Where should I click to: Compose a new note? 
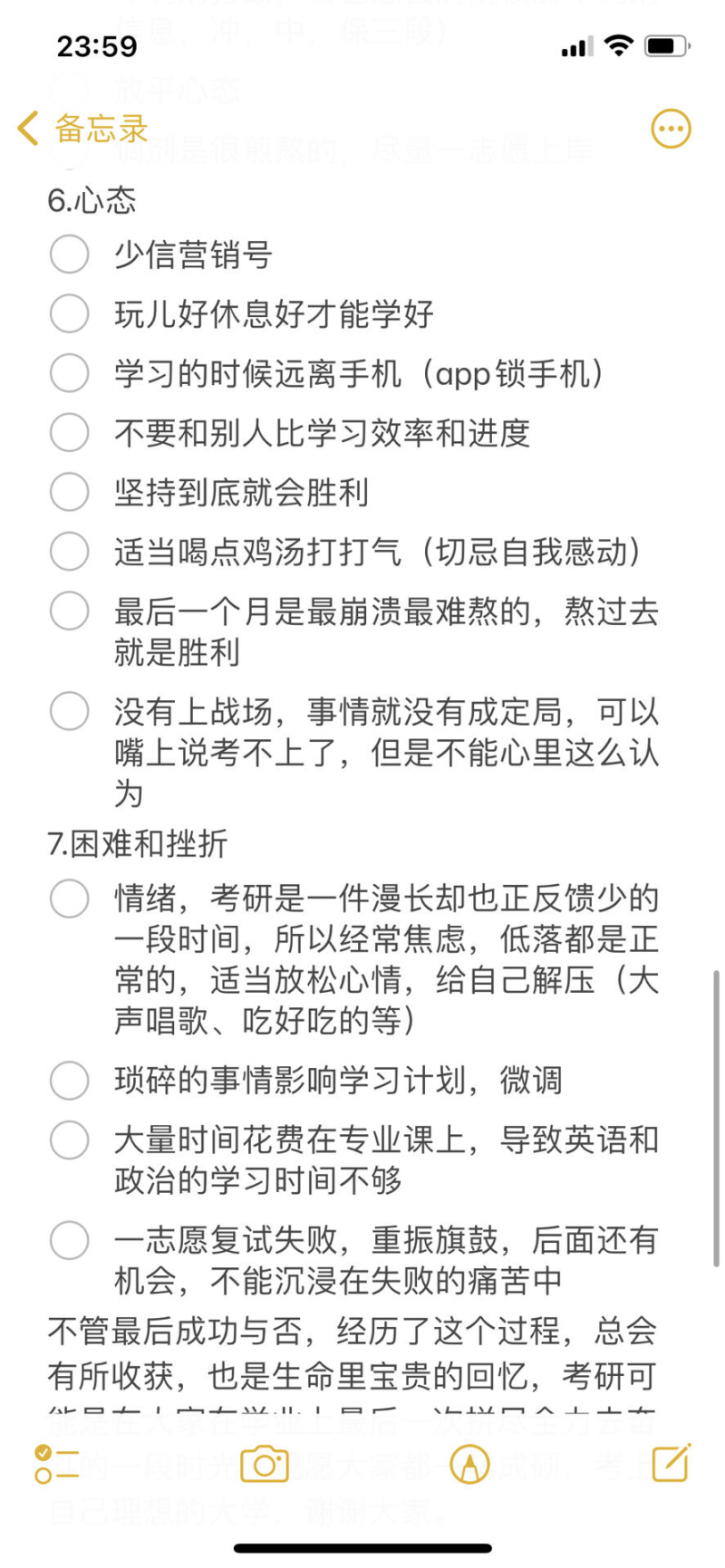point(671,1462)
